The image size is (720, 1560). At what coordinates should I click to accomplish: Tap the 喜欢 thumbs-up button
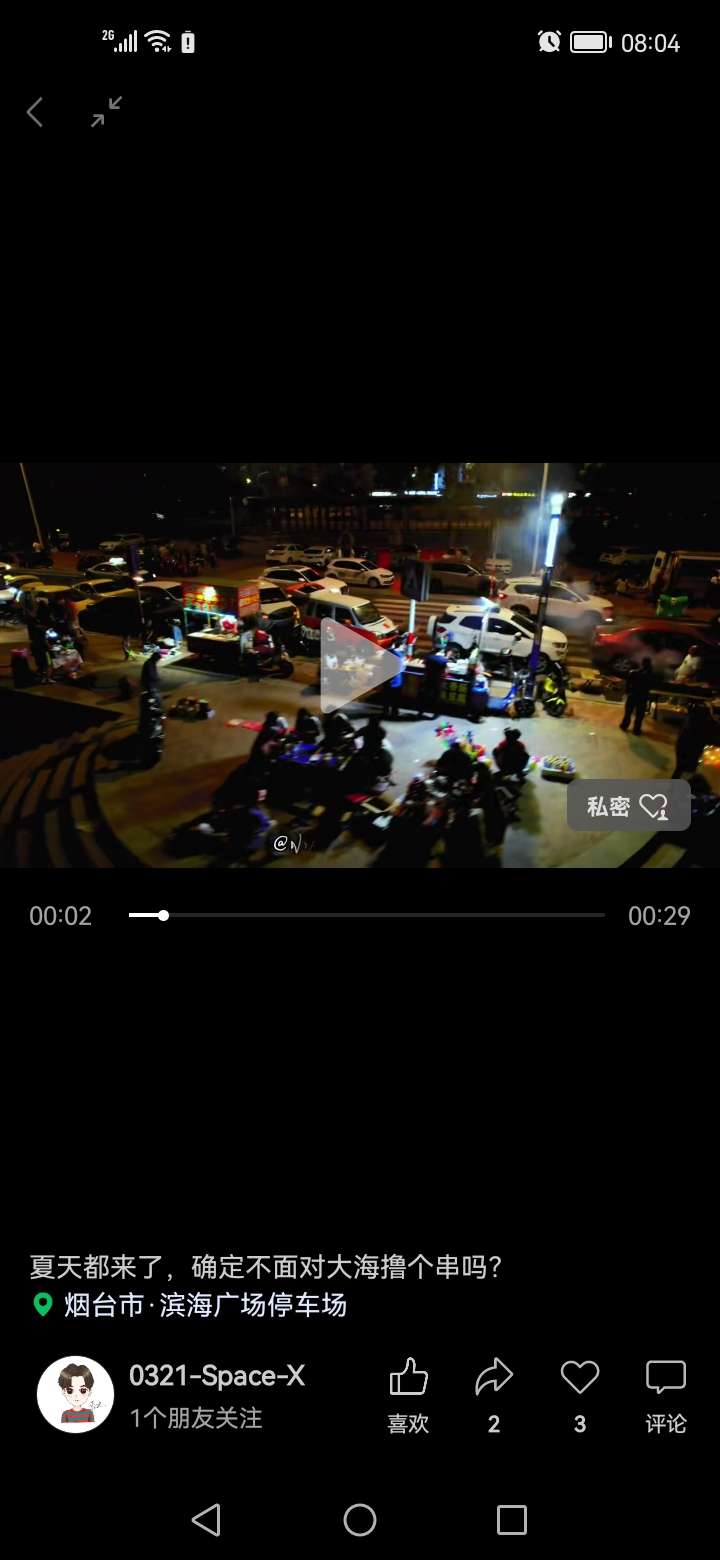pos(408,1394)
